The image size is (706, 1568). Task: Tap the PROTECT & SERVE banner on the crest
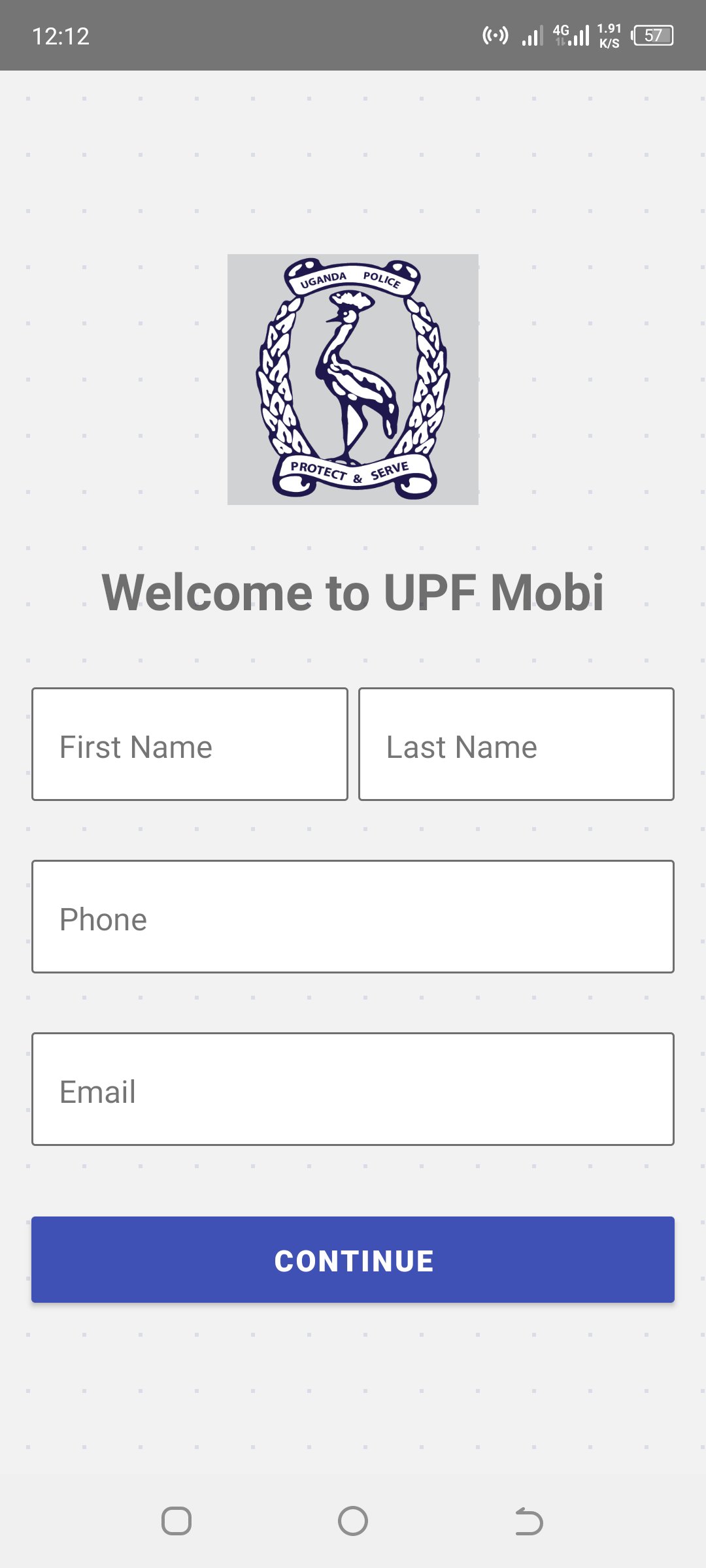pos(352,469)
